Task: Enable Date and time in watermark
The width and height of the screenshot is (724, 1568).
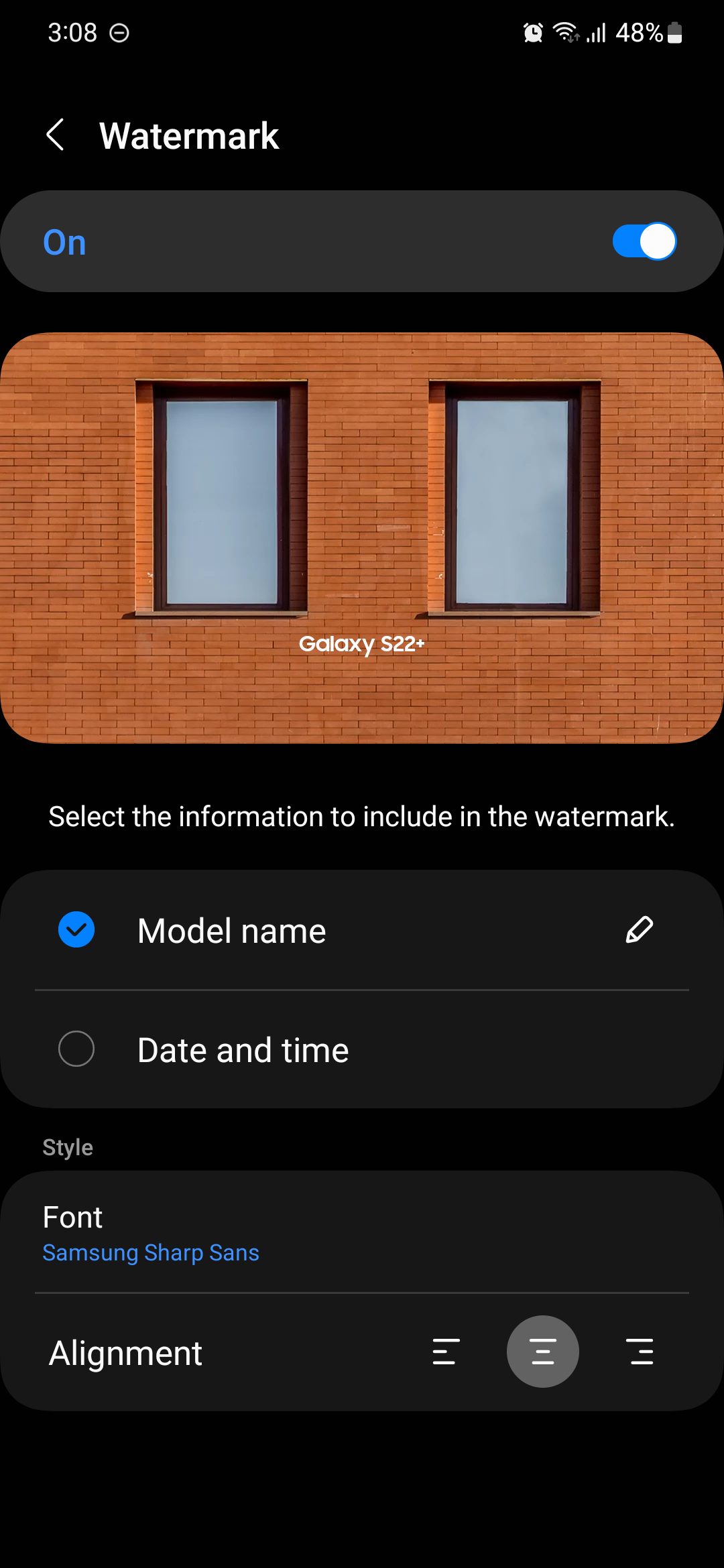Action: coord(76,1049)
